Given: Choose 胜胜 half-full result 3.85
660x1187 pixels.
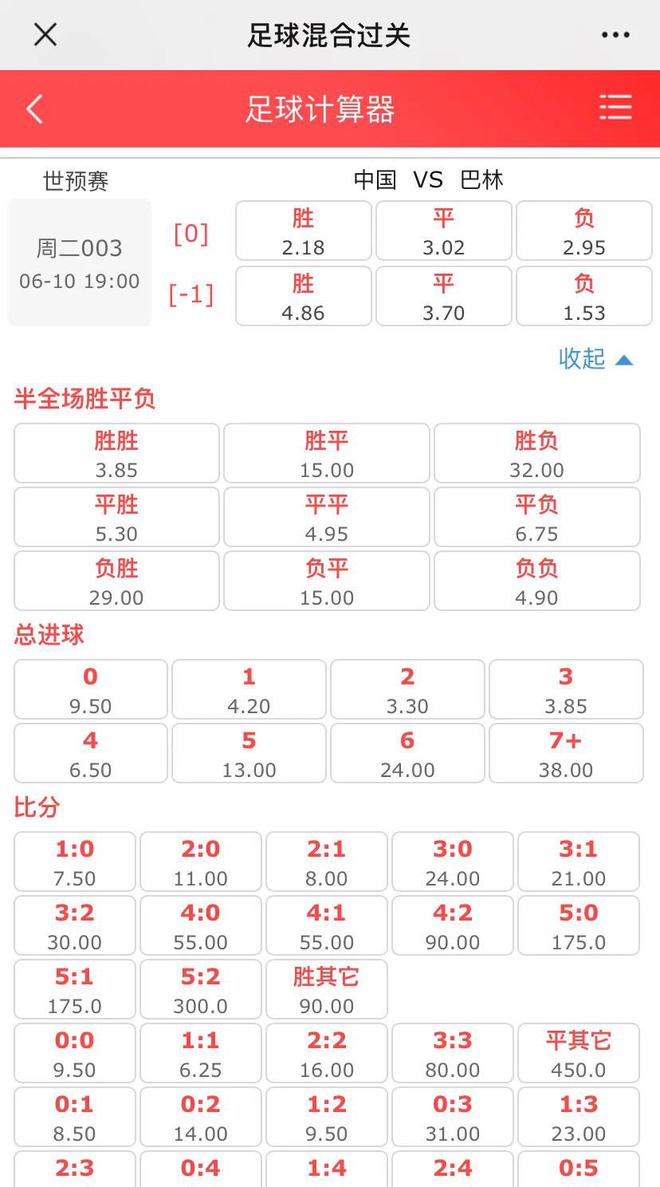Looking at the screenshot, I should pyautogui.click(x=116, y=454).
